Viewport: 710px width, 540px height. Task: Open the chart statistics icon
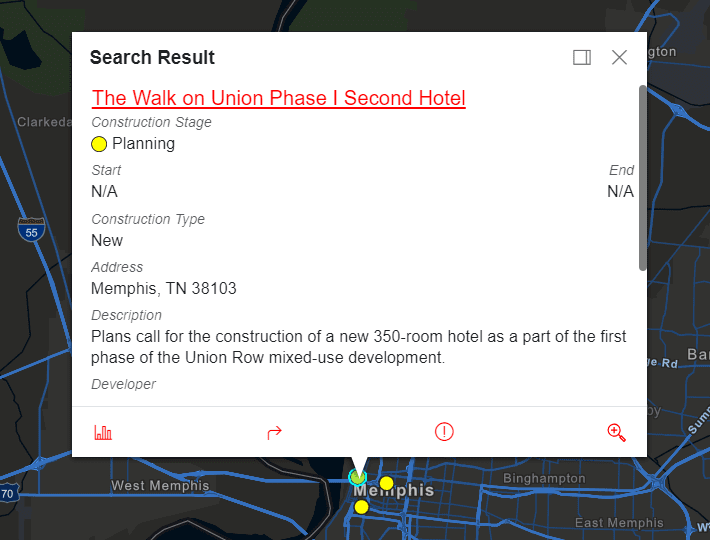(103, 432)
